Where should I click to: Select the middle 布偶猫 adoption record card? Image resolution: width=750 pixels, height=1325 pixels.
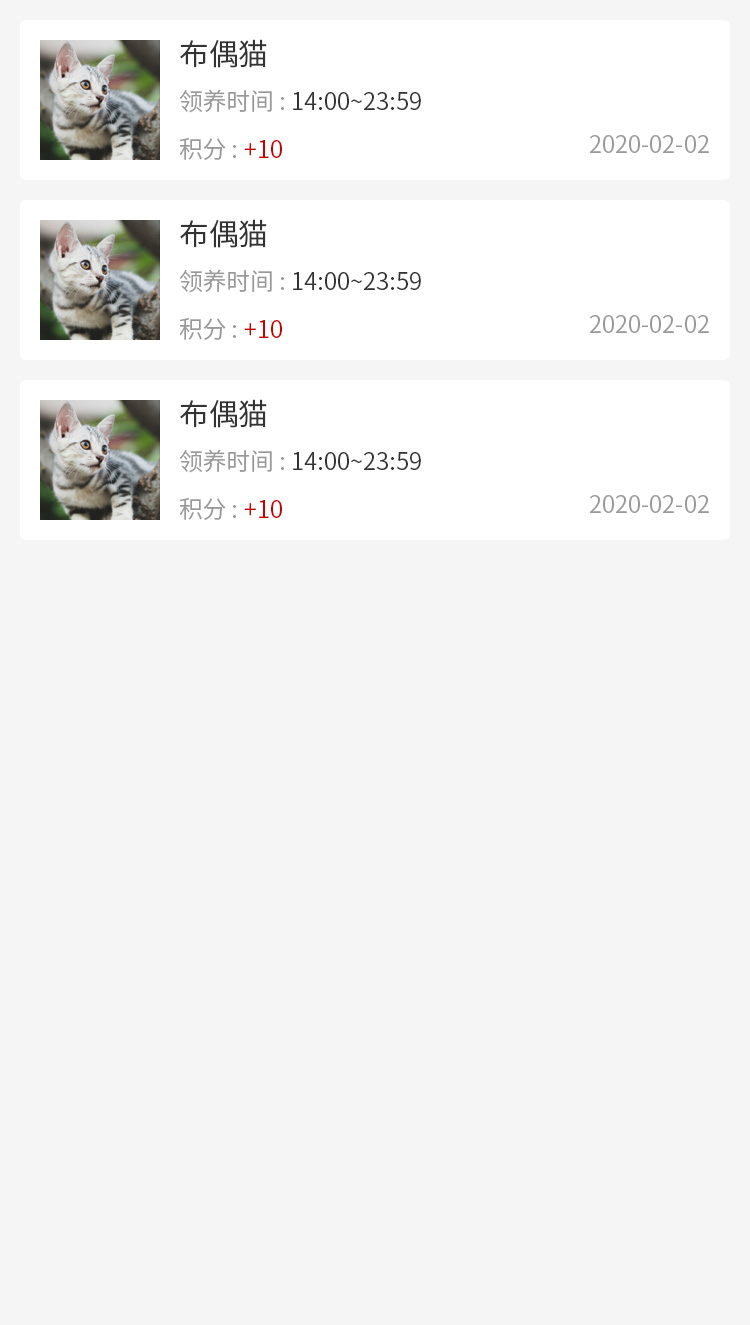pos(375,280)
